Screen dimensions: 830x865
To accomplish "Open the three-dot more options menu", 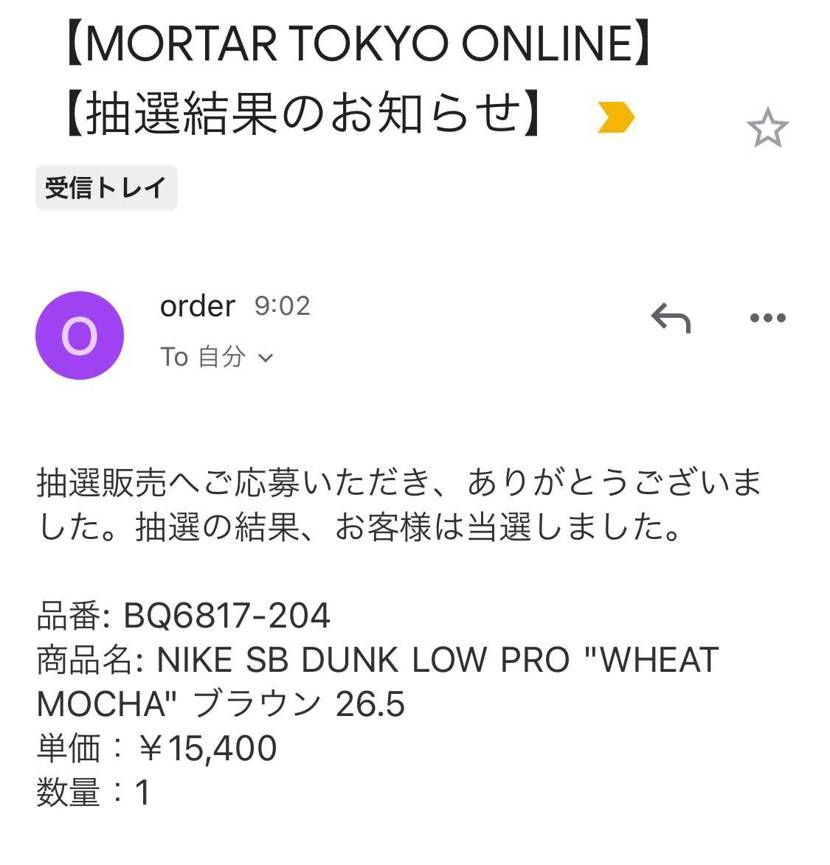I will (x=767, y=318).
